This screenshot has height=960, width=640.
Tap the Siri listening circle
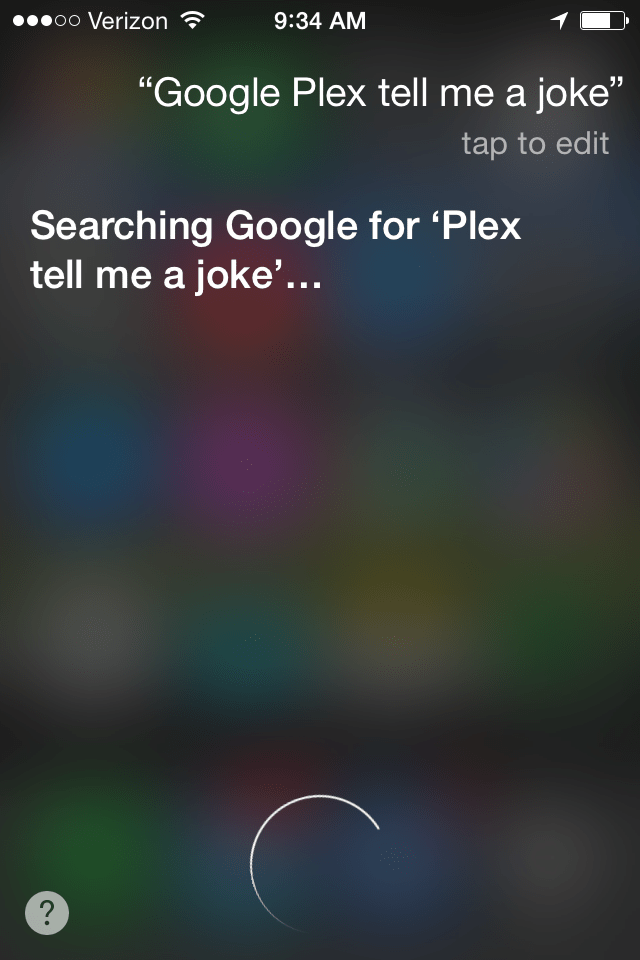[x=320, y=862]
